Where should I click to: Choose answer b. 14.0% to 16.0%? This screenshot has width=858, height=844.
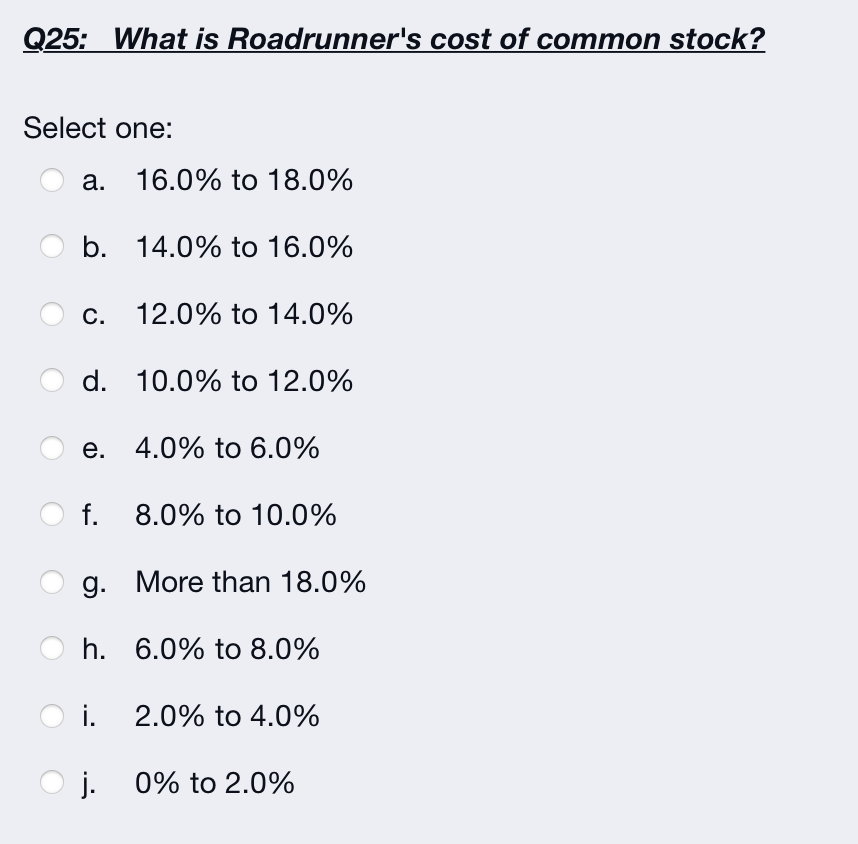click(53, 248)
